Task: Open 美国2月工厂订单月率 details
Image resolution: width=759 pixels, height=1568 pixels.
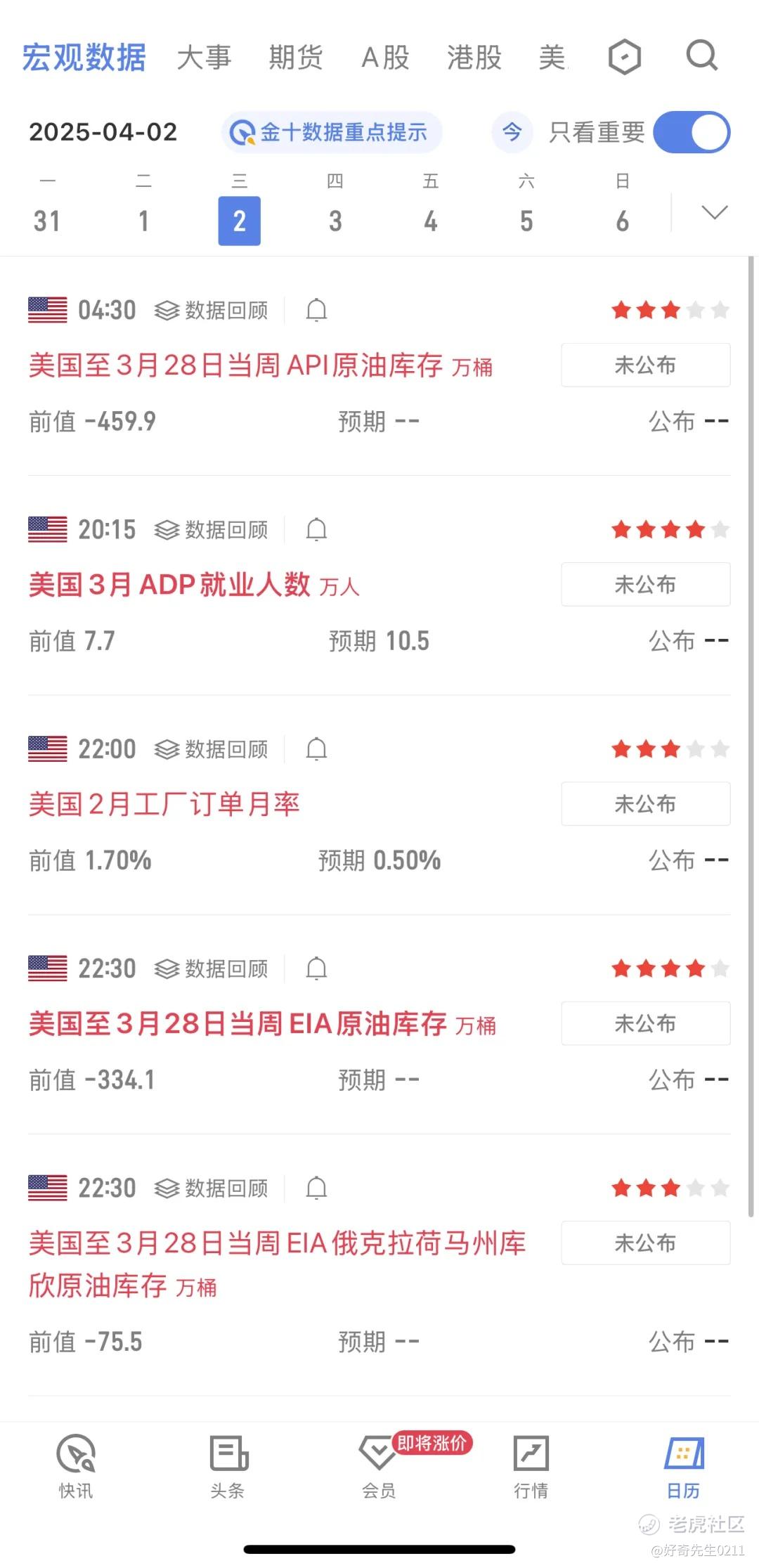Action: [164, 804]
